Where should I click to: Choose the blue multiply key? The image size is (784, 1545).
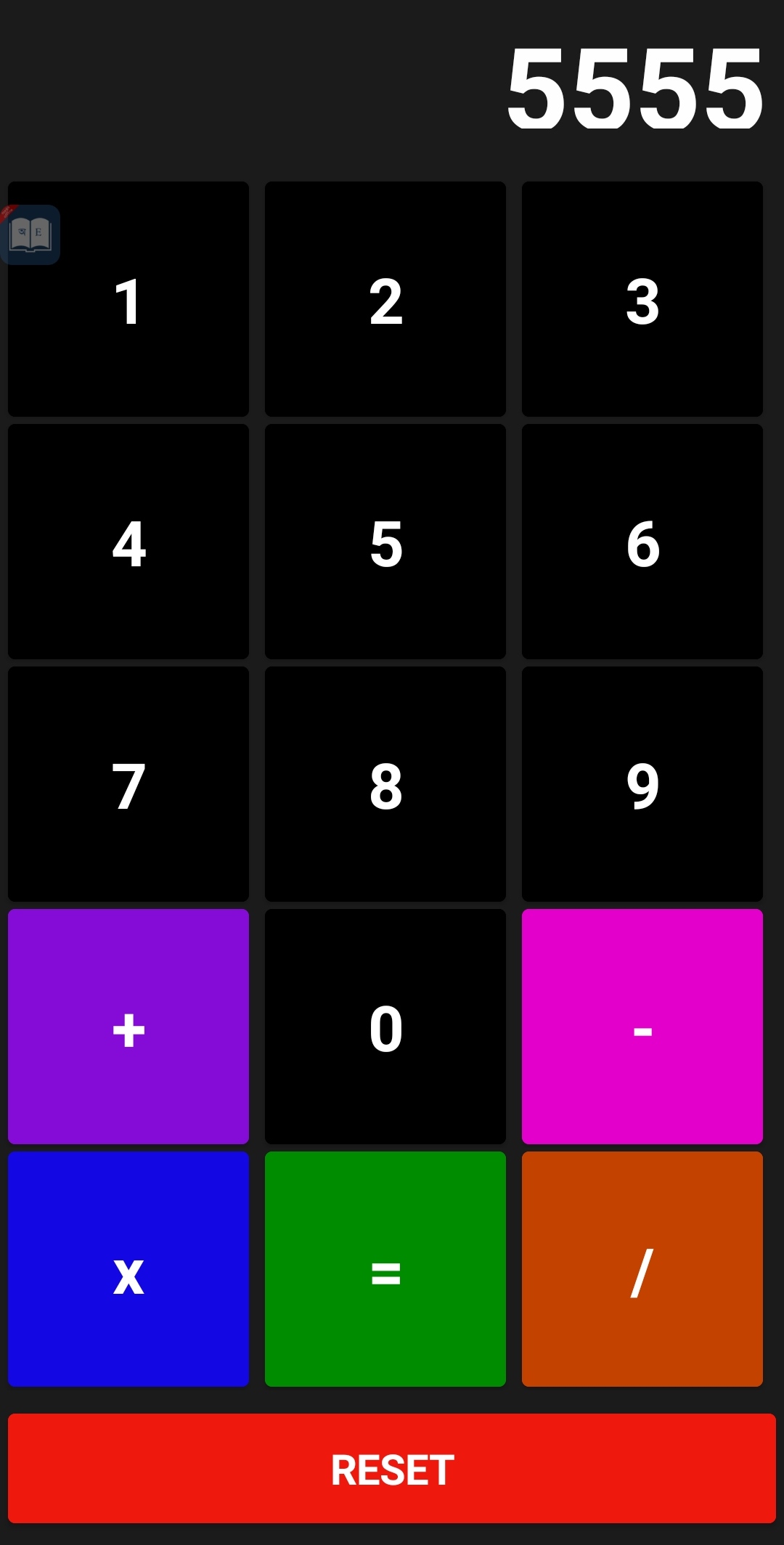point(128,1269)
